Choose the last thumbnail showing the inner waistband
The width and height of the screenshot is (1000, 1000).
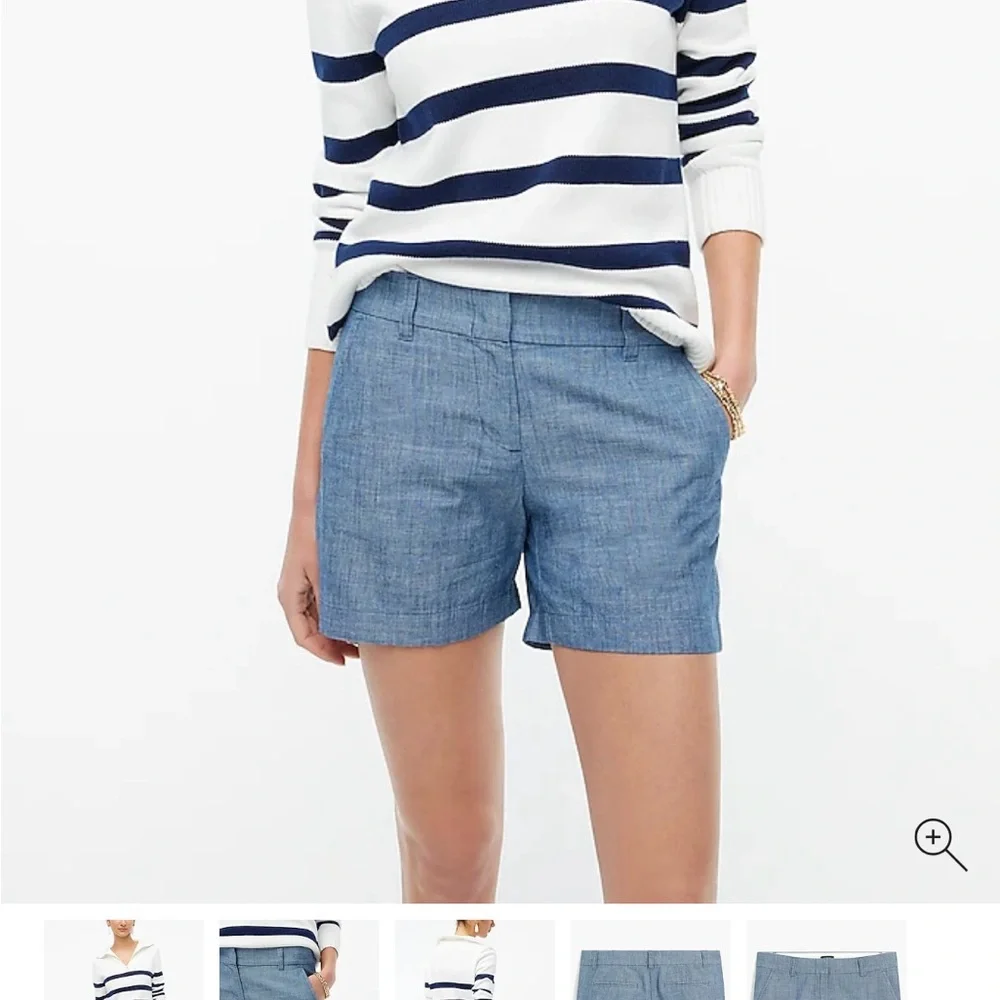click(x=826, y=960)
